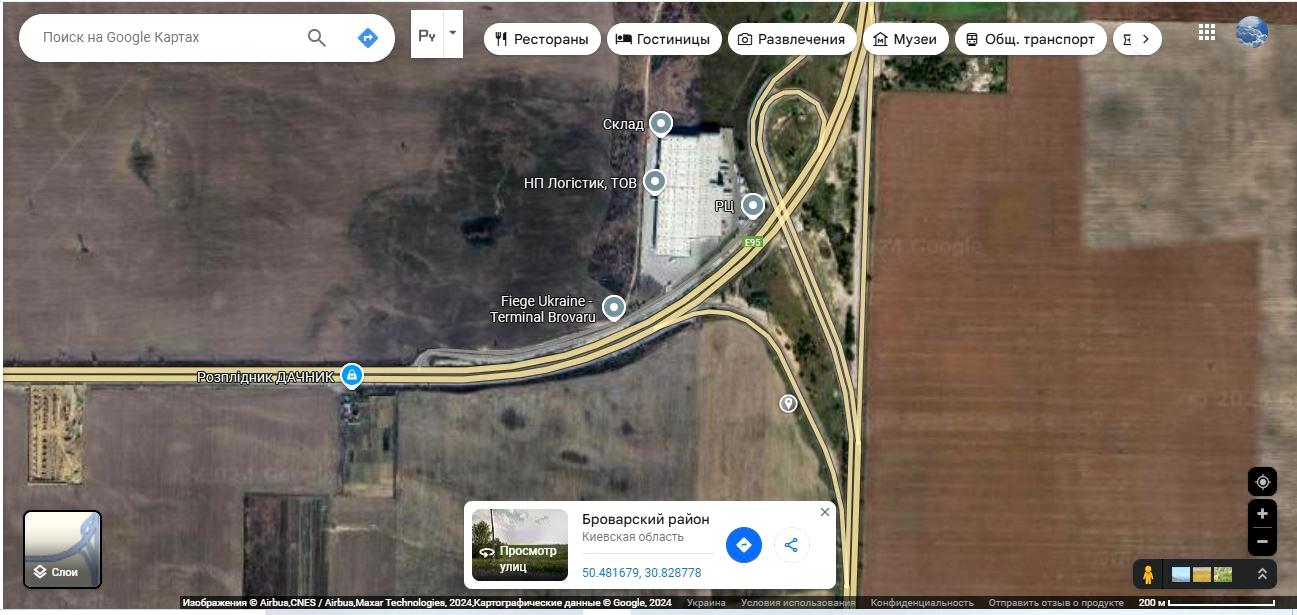1297x615 pixels.
Task: Close the Броварский район info card
Action: pos(825,512)
